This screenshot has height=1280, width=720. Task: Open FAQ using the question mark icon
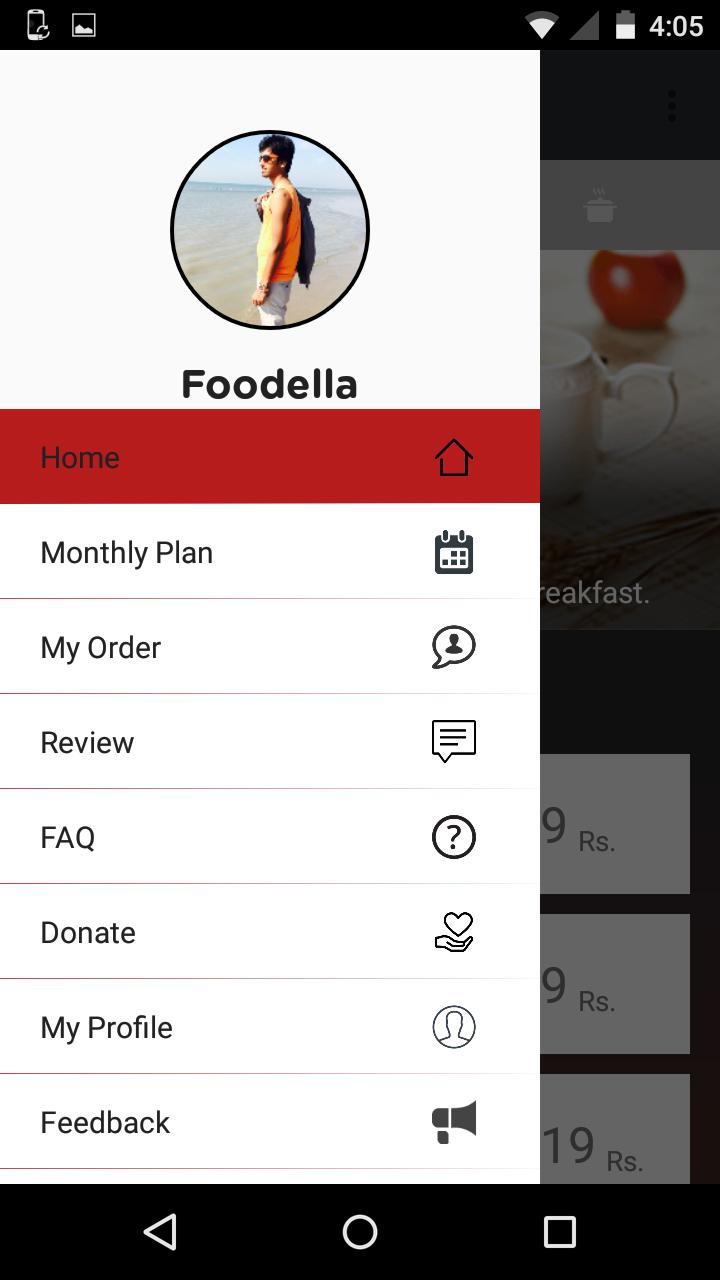(x=454, y=837)
